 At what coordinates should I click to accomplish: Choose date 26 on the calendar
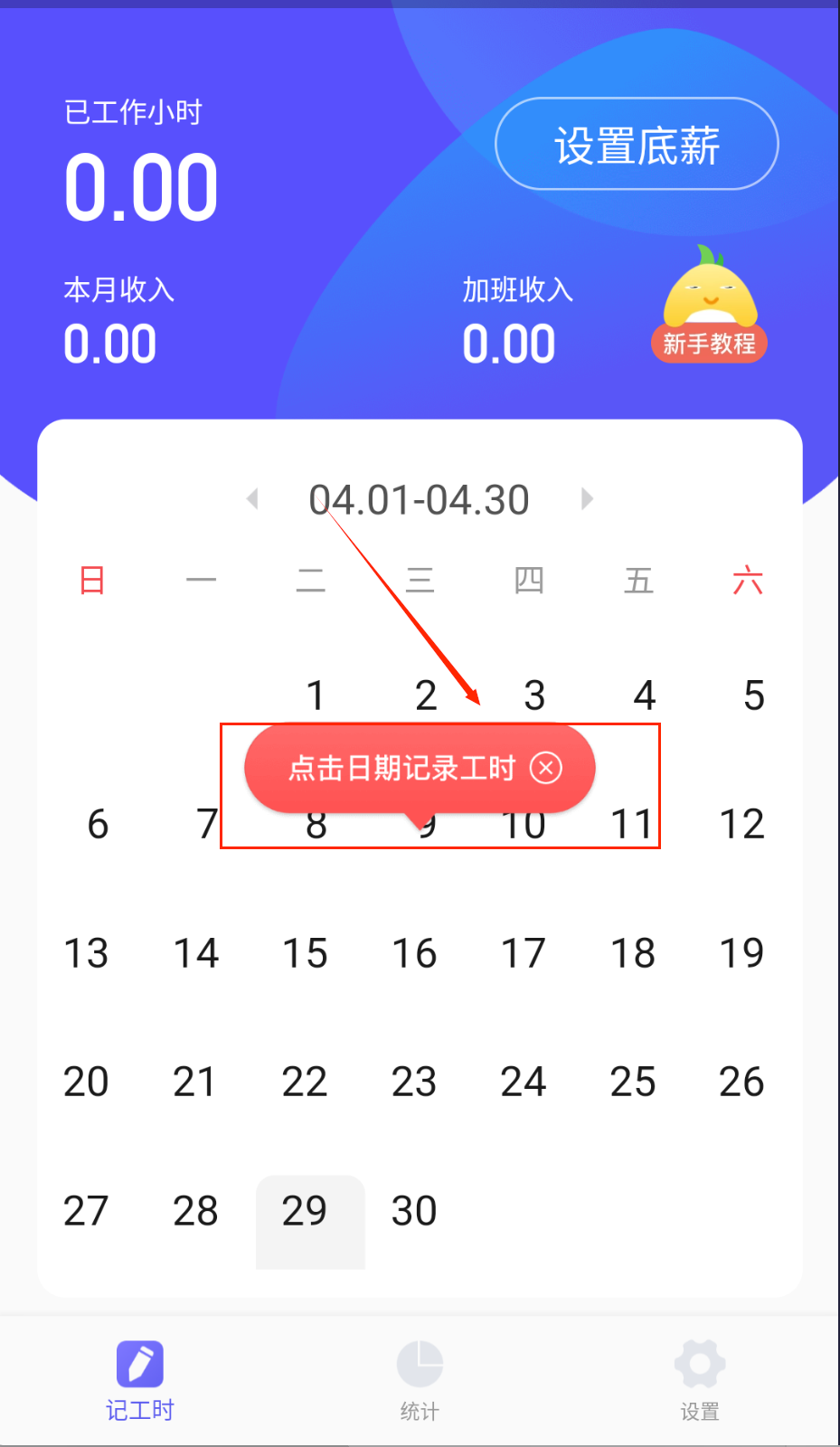[741, 1083]
